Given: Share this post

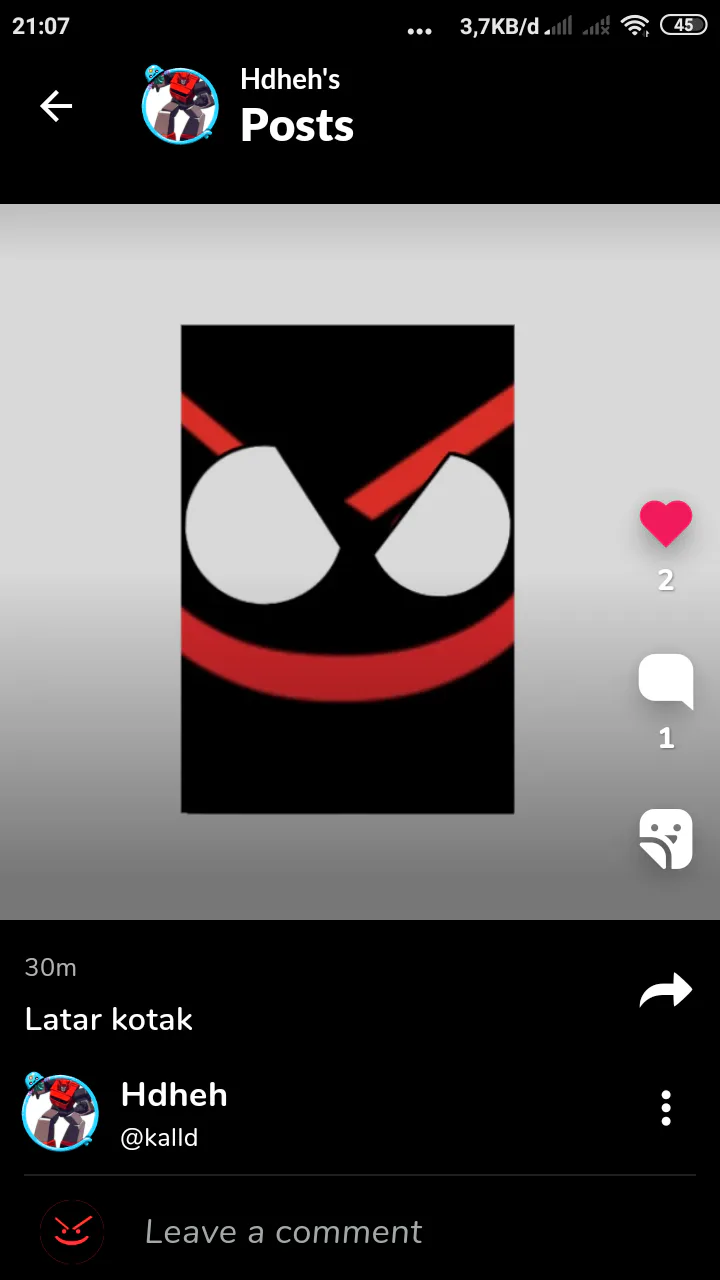Looking at the screenshot, I should pos(666,991).
